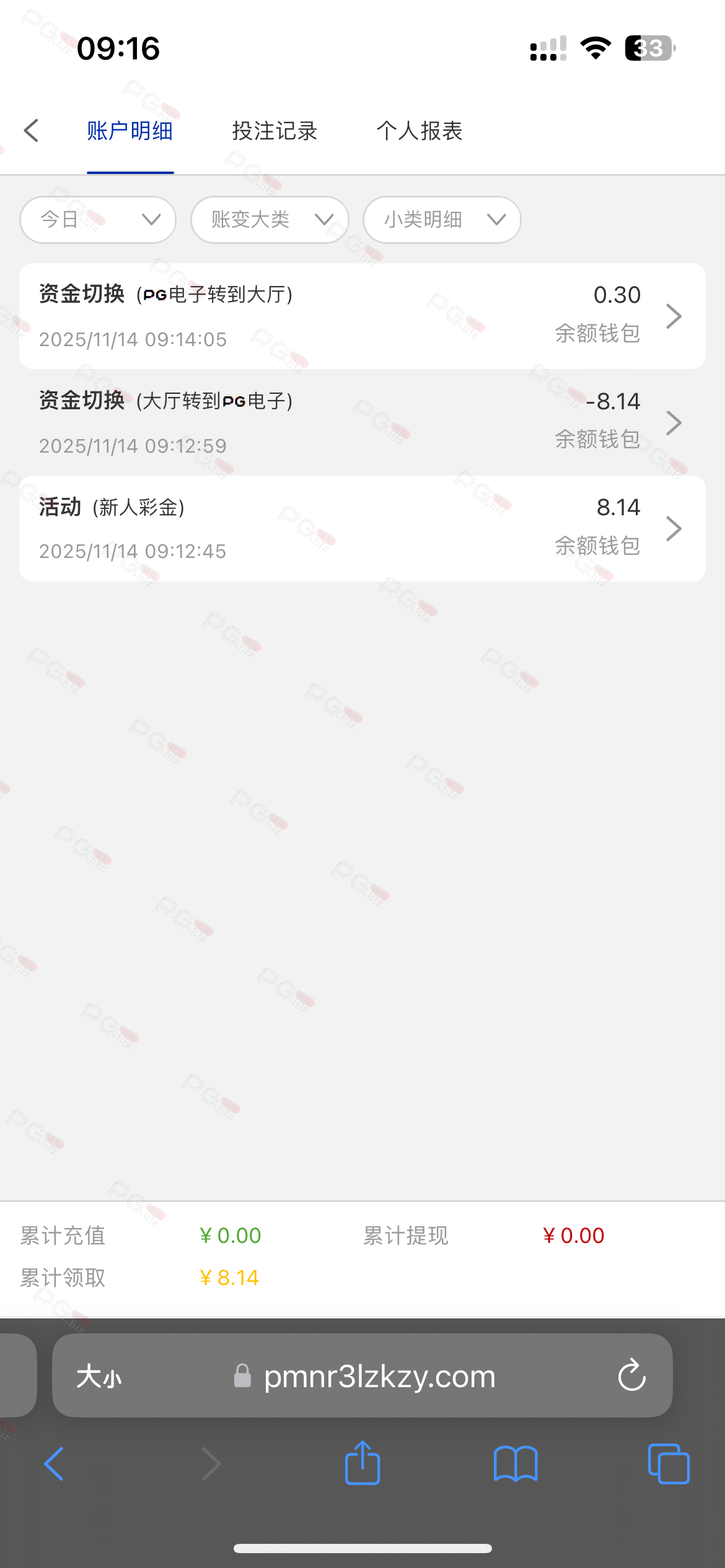
Task: Open the 小类明细 filter dropdown
Action: [442, 220]
